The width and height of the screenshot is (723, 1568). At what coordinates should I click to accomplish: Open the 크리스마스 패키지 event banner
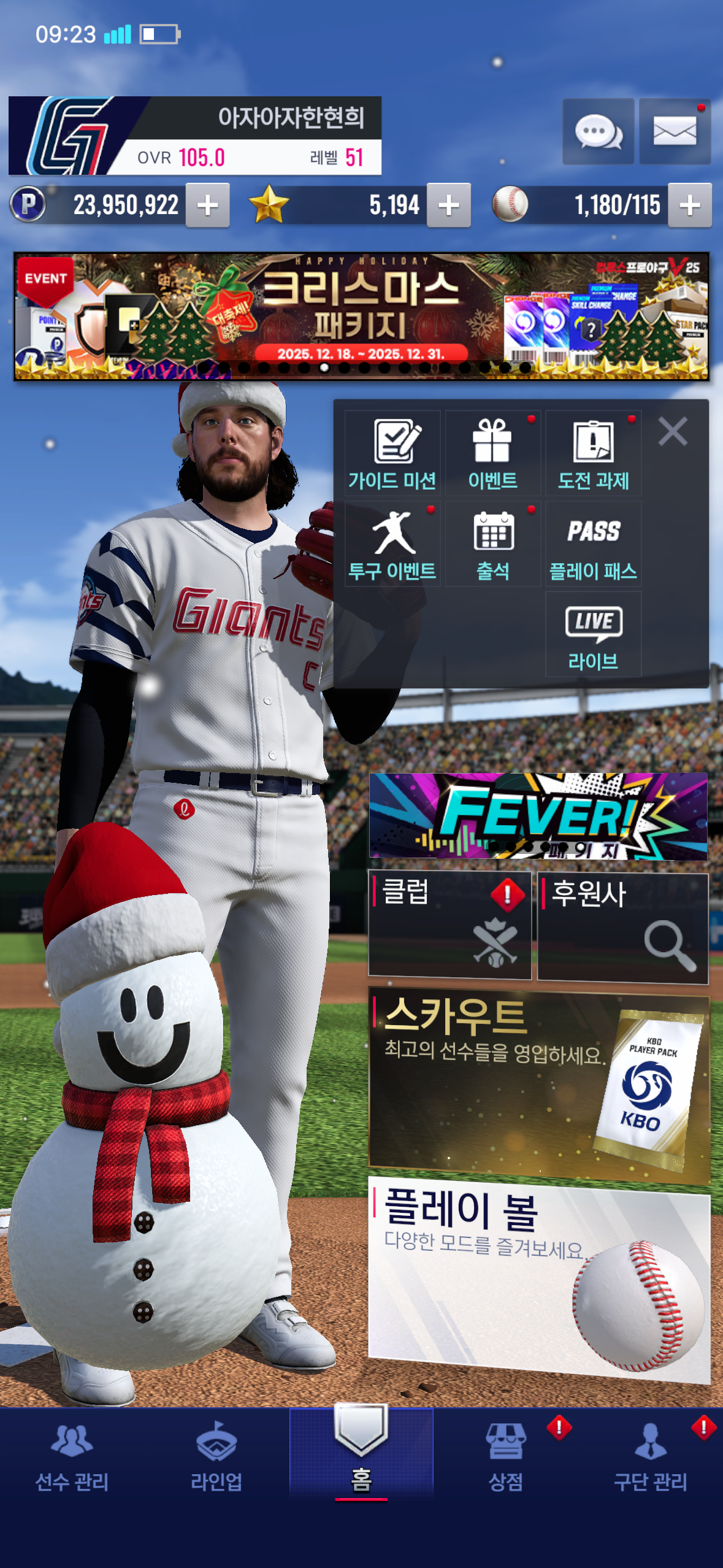361,317
